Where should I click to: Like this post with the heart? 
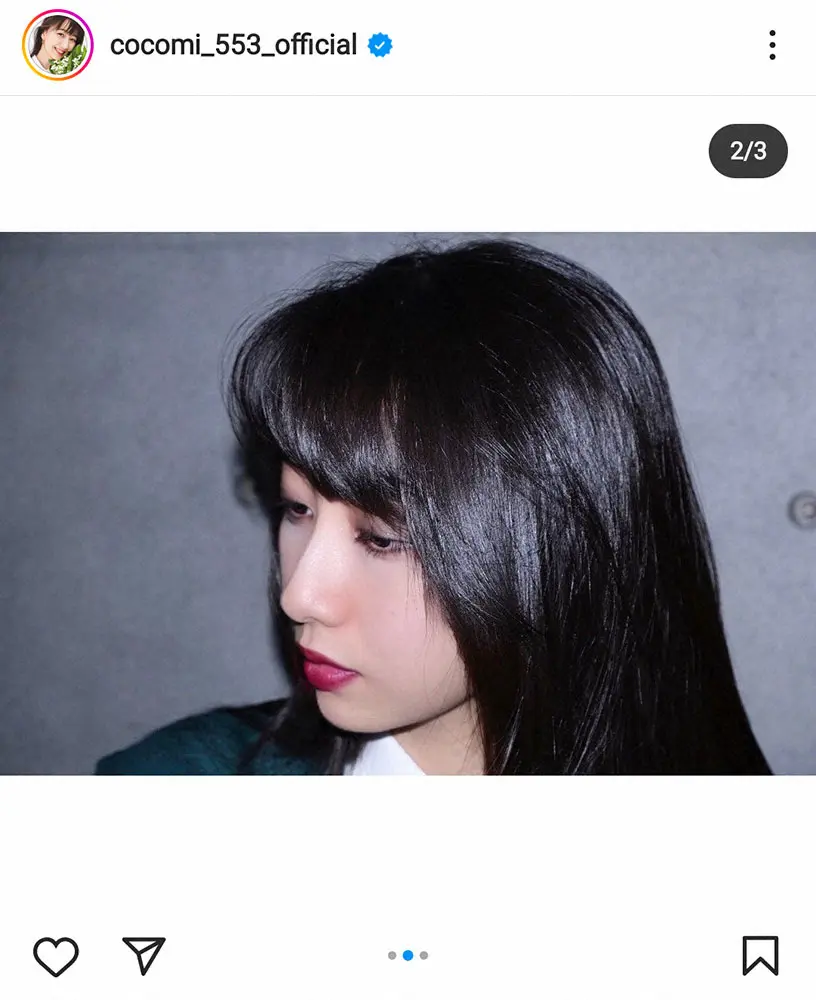[56, 956]
